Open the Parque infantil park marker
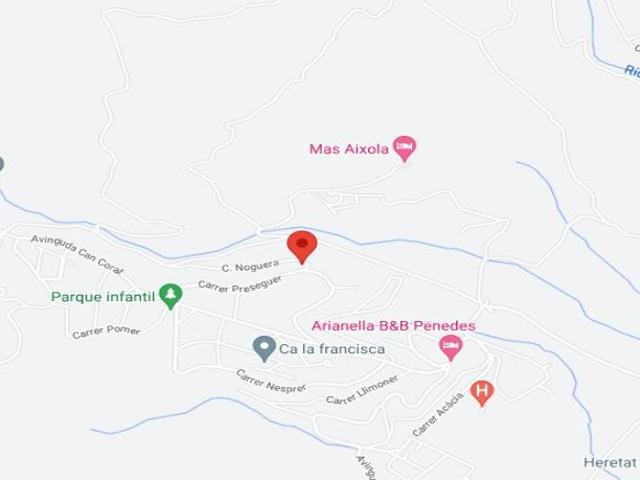This screenshot has width=640, height=480. (x=171, y=295)
